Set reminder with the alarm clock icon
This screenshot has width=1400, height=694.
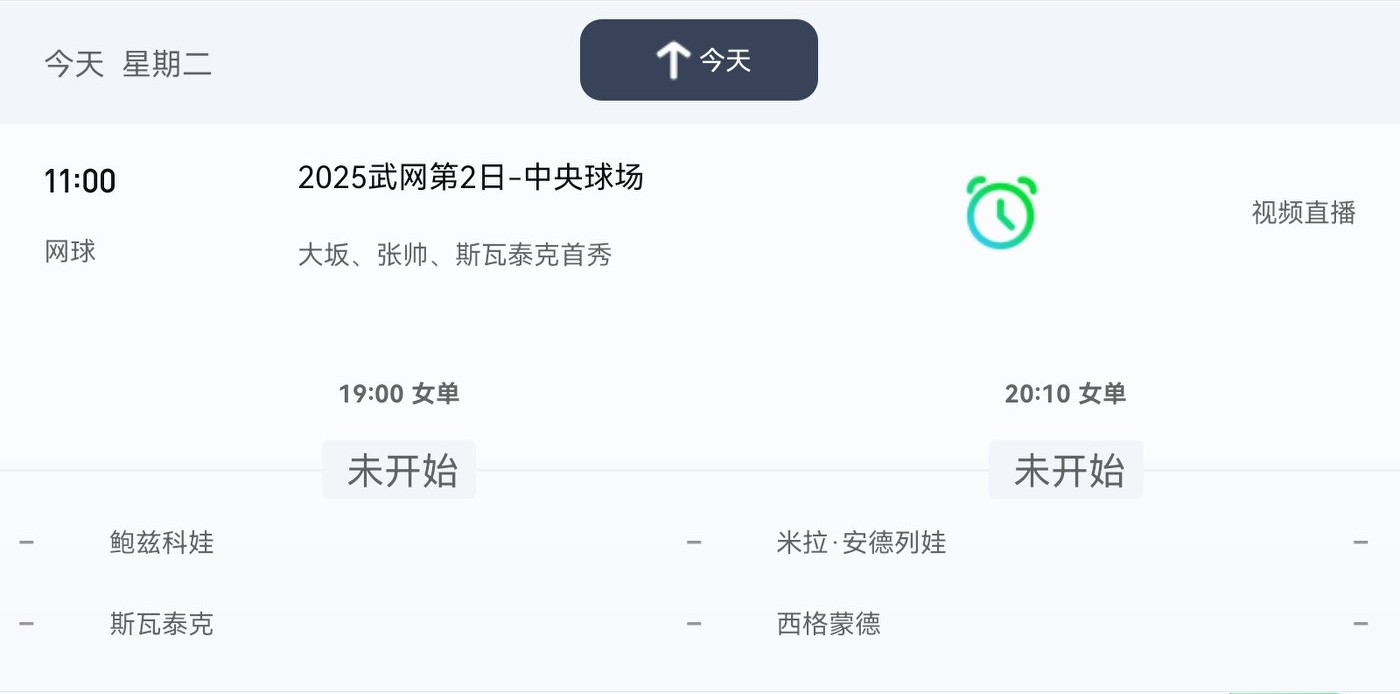pyautogui.click(x=1000, y=212)
